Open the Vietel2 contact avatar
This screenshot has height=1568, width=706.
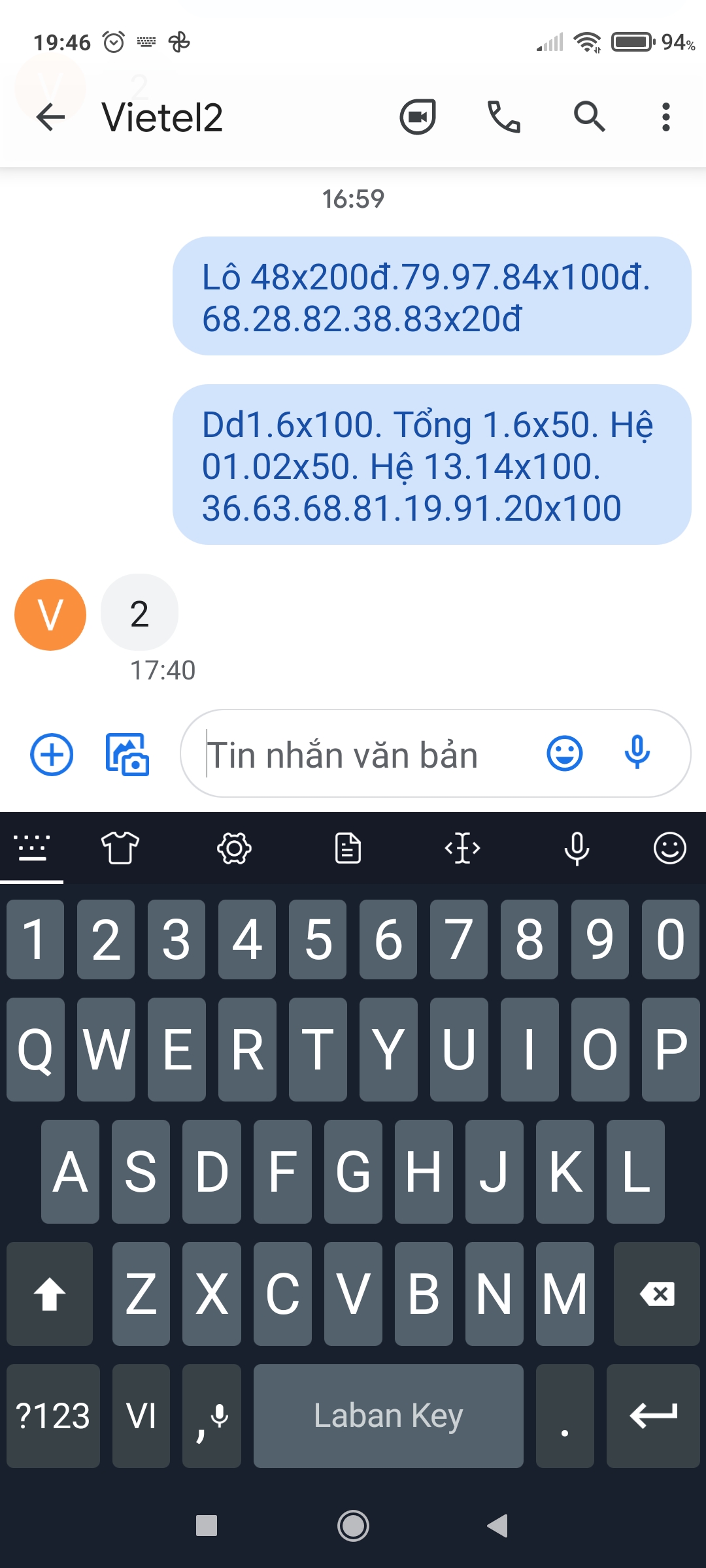[x=50, y=614]
